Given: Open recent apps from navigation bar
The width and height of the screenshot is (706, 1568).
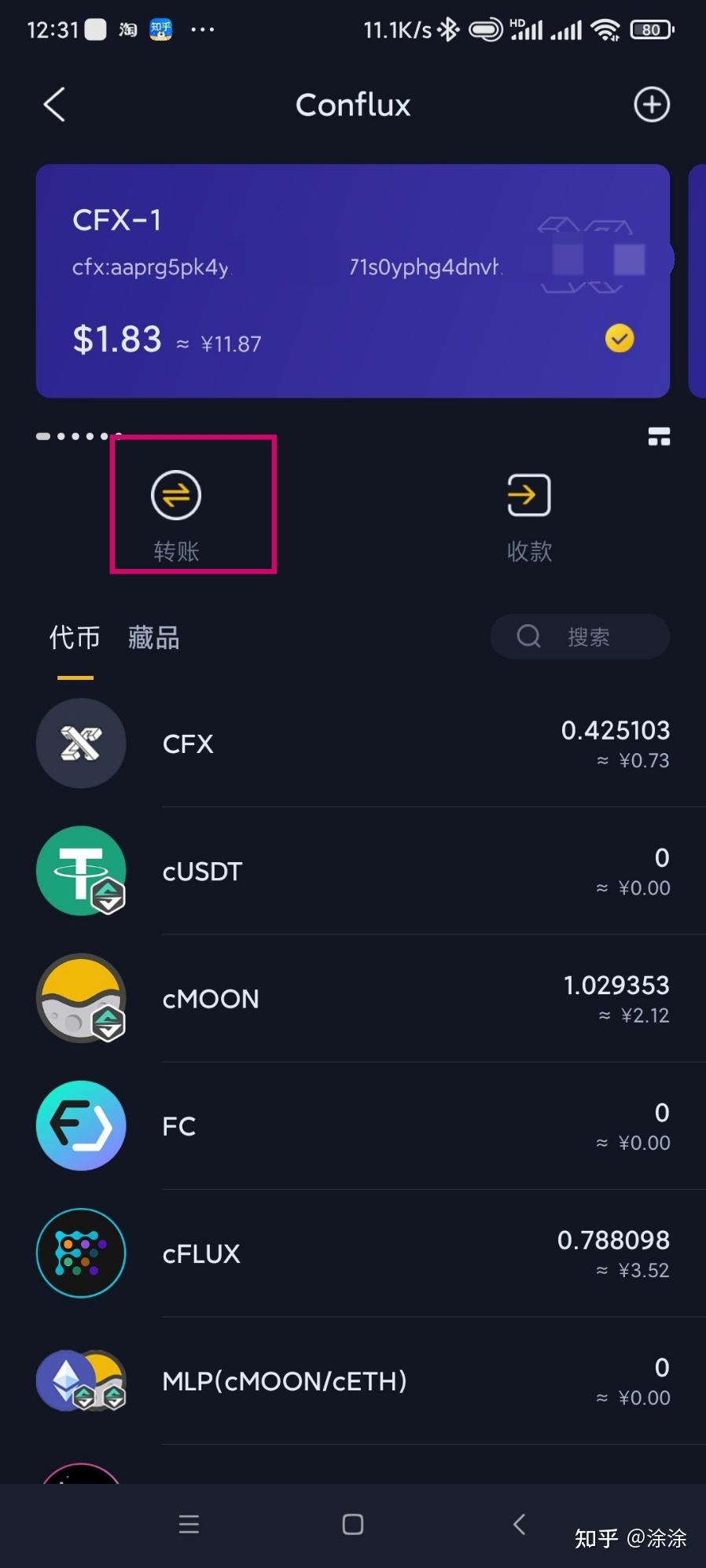Looking at the screenshot, I should coord(189,1525).
